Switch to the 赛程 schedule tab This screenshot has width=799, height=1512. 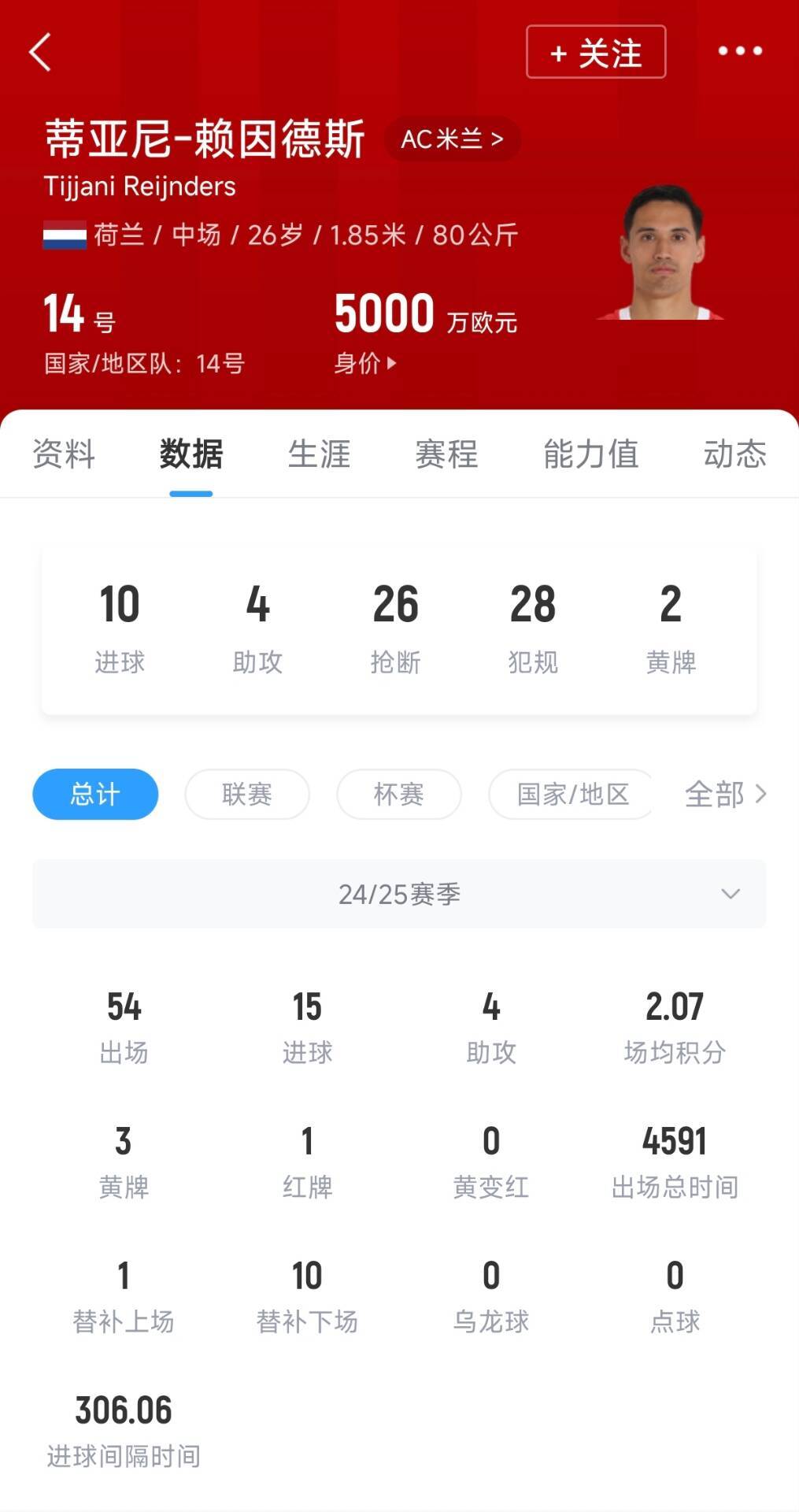(446, 454)
